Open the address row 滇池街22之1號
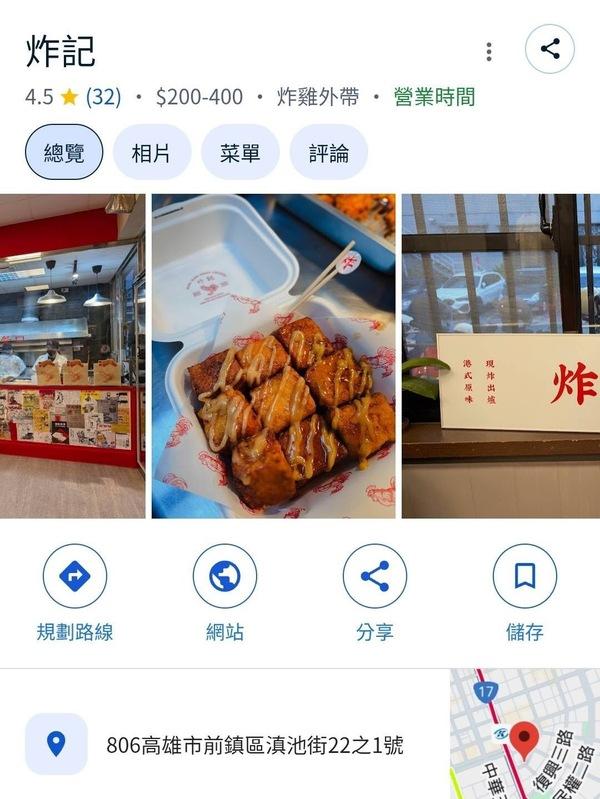This screenshot has height=799, width=600. [255, 745]
